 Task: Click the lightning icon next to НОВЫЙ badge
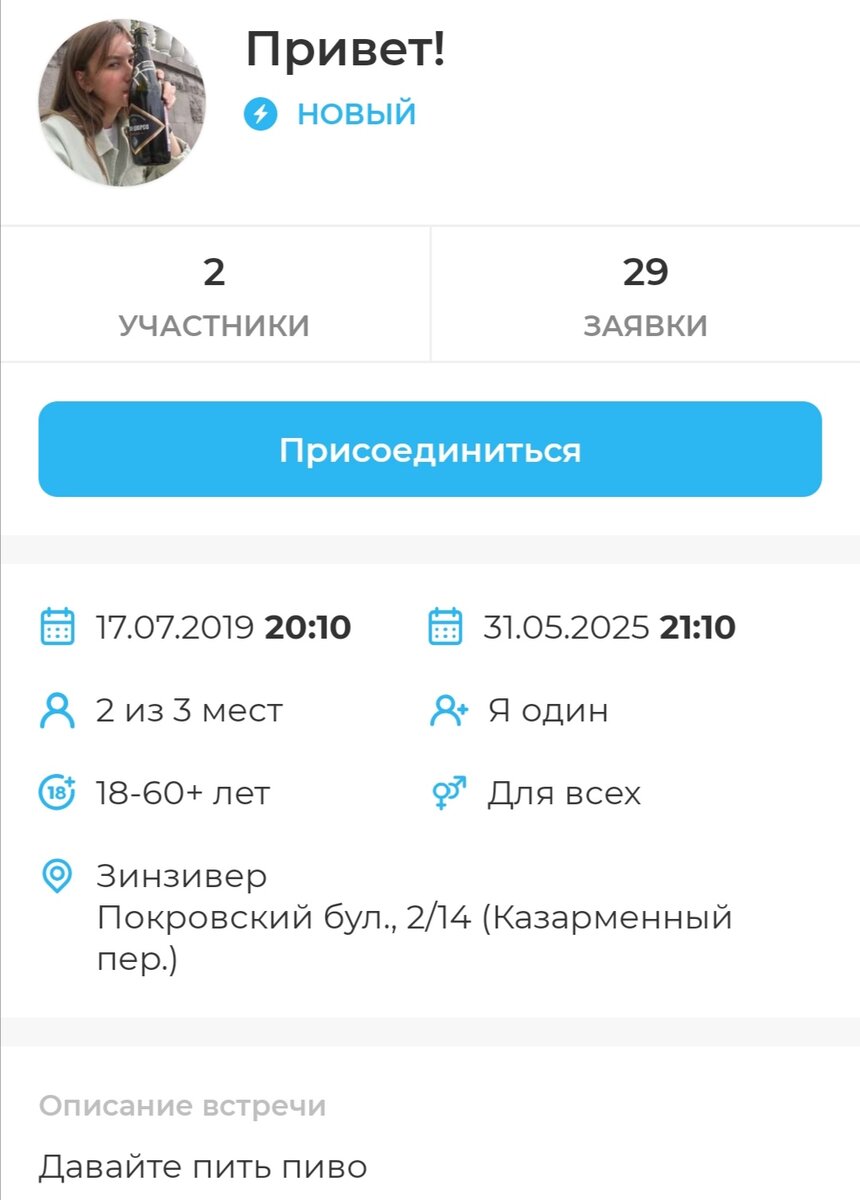262,113
